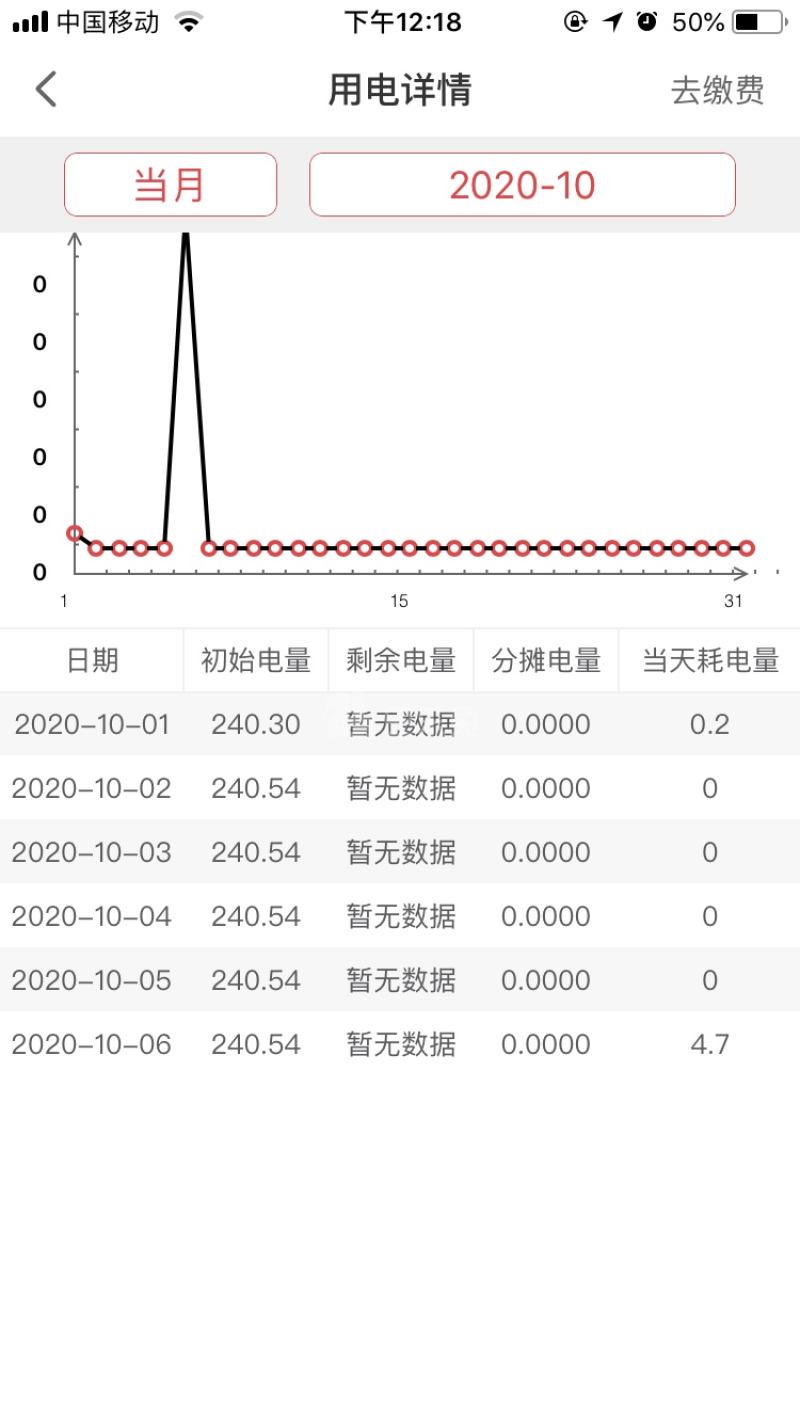Screen dimensions: 800x1423
Task: Select the 当月 period button
Action: 170,185
